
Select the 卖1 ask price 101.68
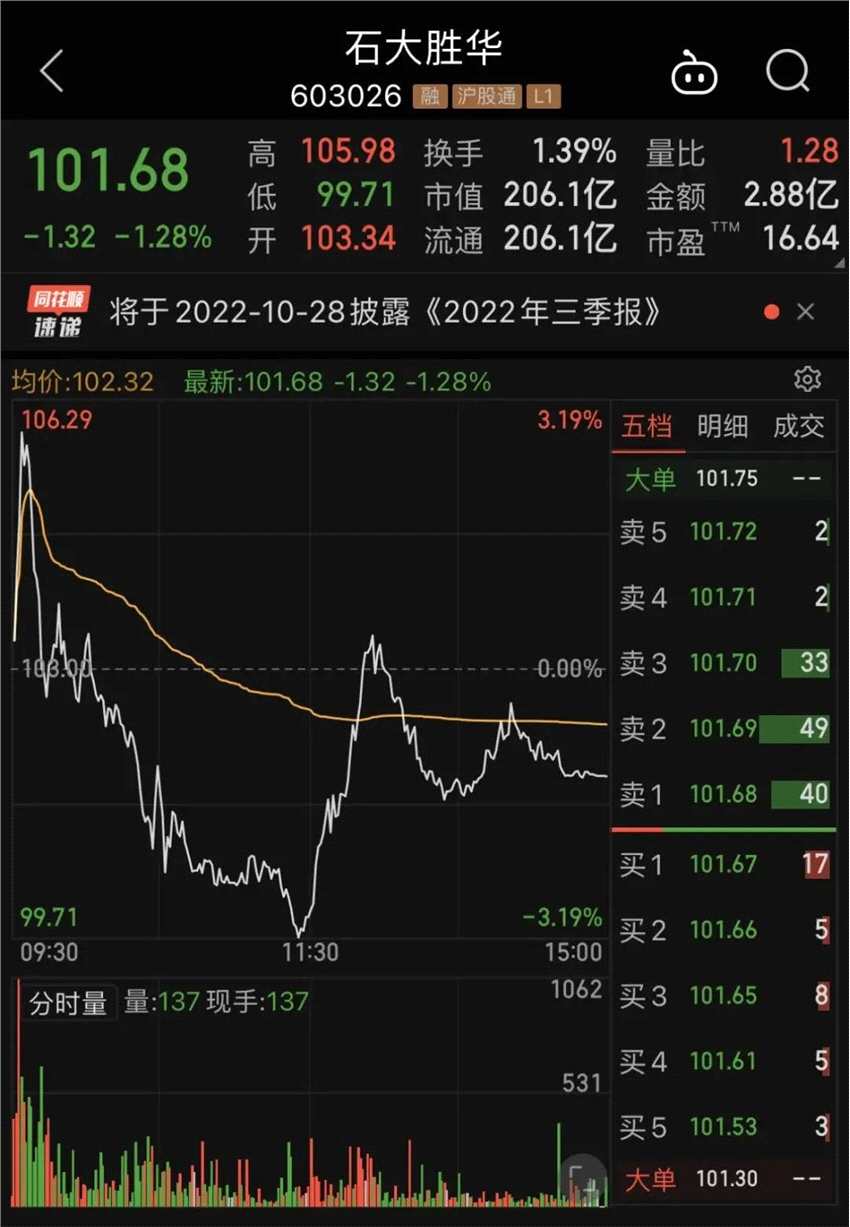coord(722,794)
